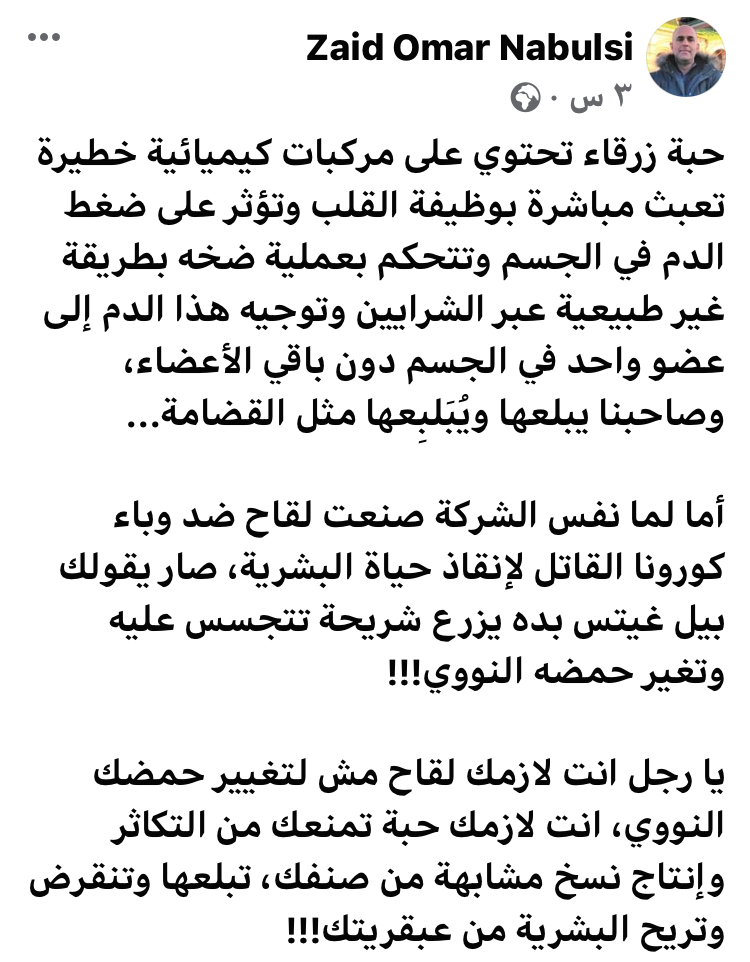Tap the author name Zaid Omar Nabulsi
This screenshot has width=750, height=962.
click(470, 48)
